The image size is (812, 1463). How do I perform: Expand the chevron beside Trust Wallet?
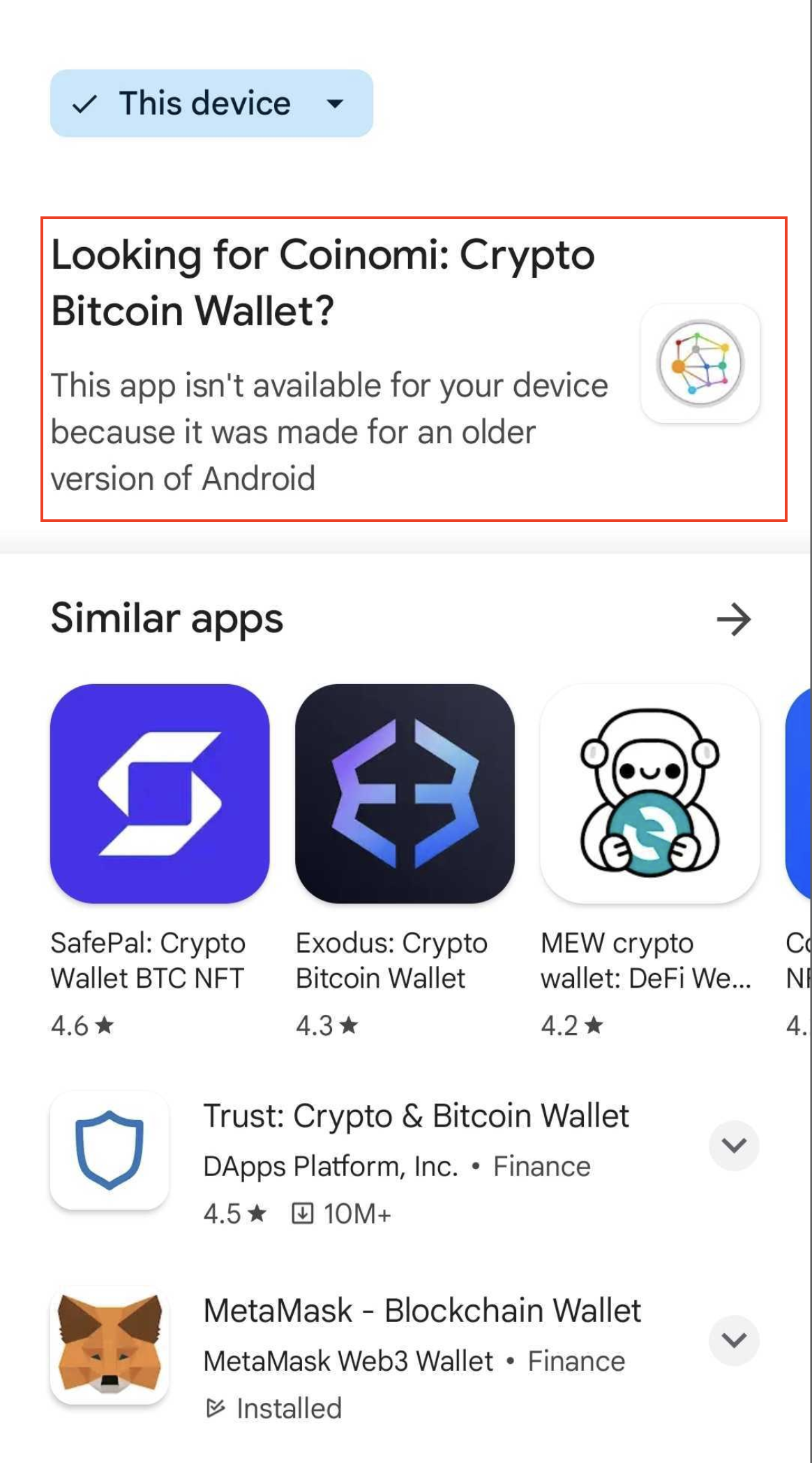point(734,1145)
